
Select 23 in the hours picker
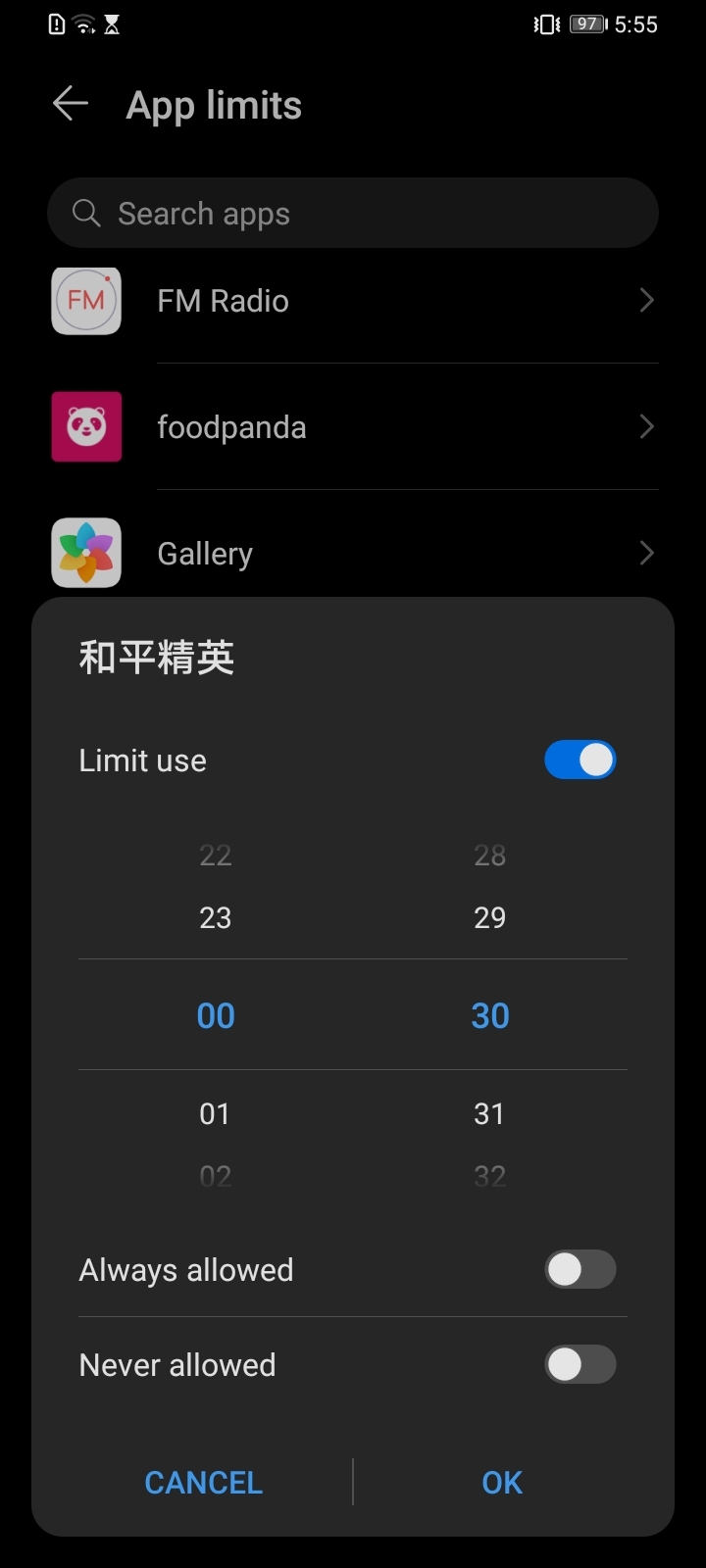216,918
